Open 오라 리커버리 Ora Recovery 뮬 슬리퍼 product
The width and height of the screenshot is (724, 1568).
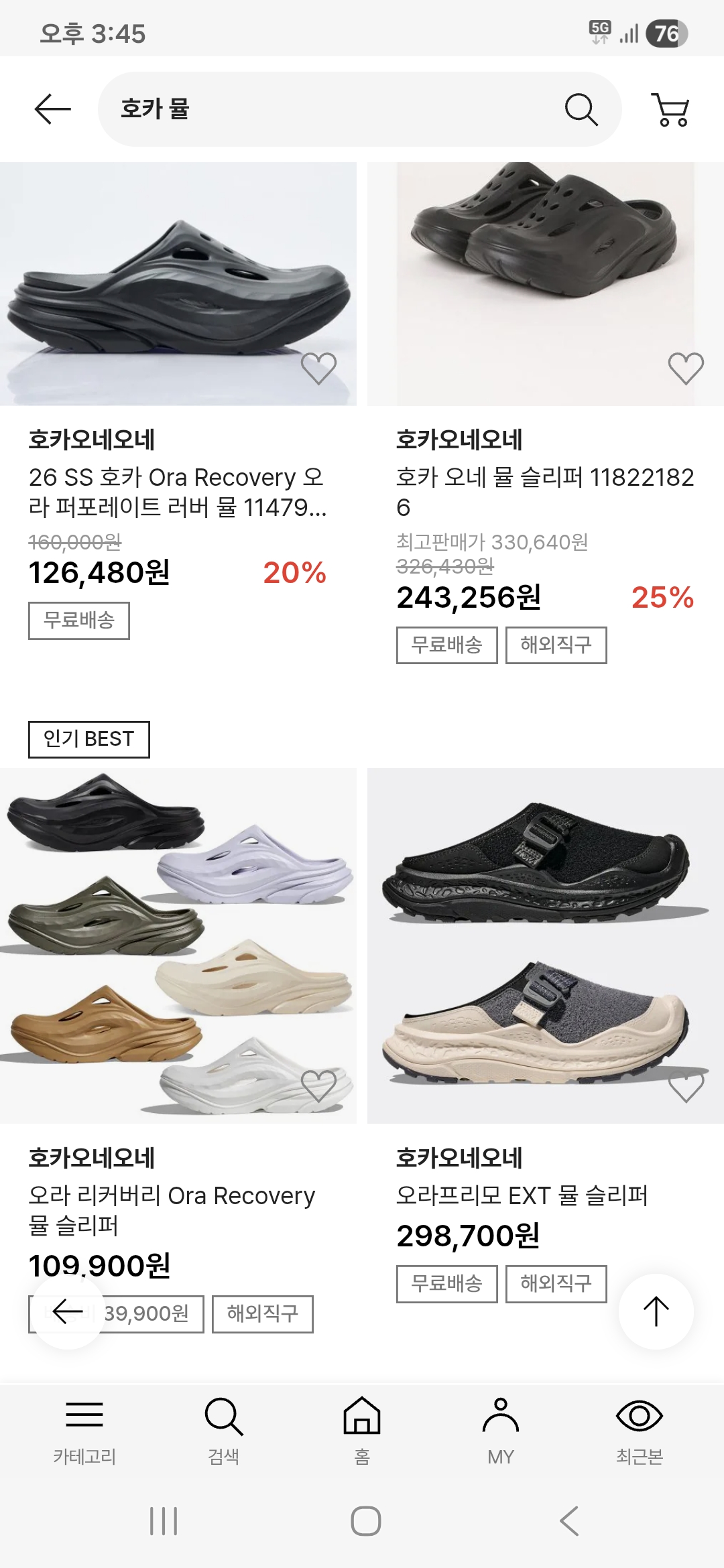click(x=172, y=1210)
